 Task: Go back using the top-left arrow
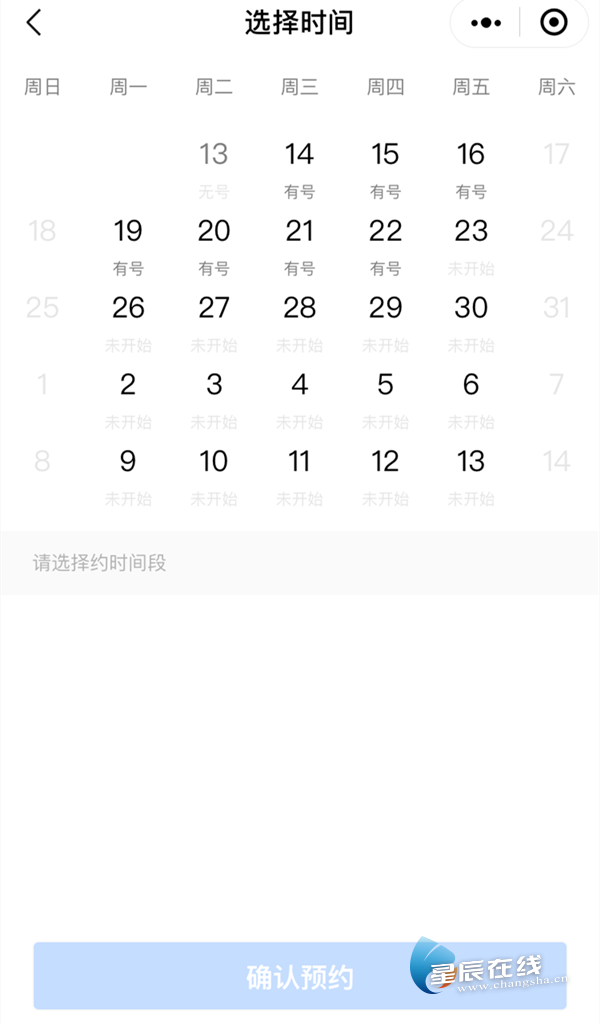34,23
